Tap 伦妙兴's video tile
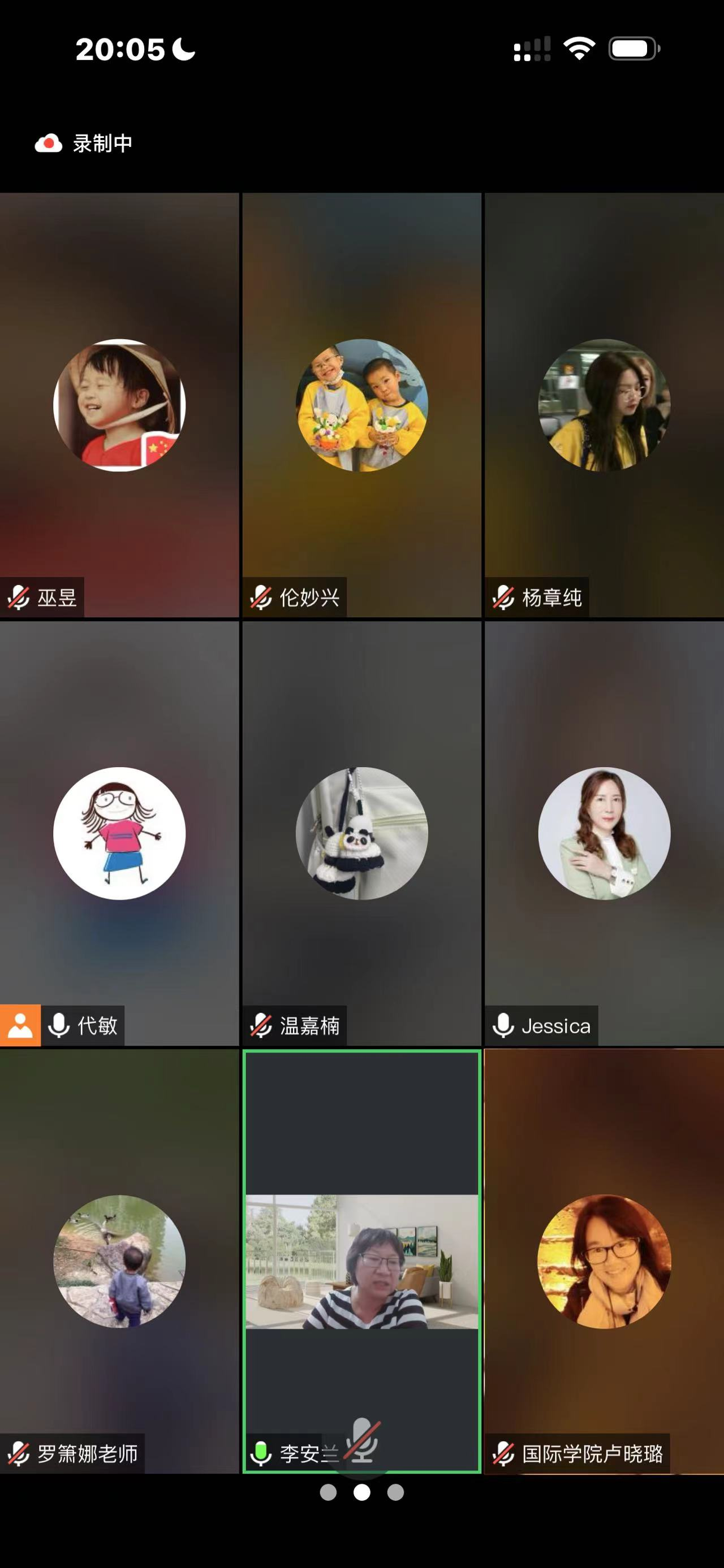Viewport: 724px width, 1568px height. [361, 405]
